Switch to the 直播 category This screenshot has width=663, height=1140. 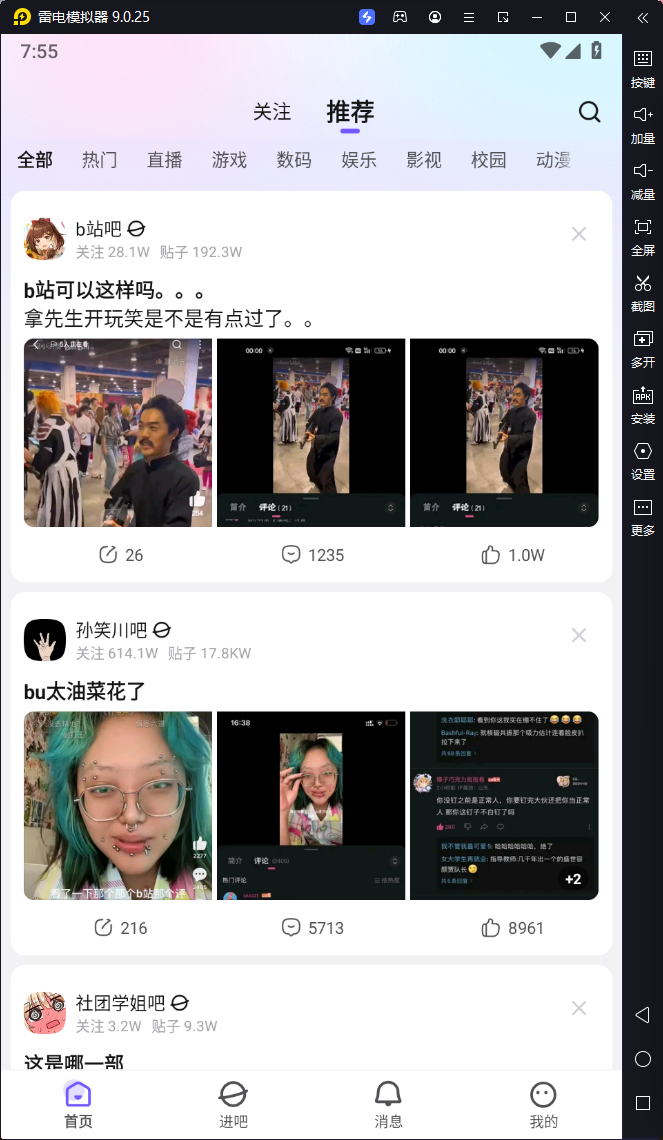[x=165, y=160]
